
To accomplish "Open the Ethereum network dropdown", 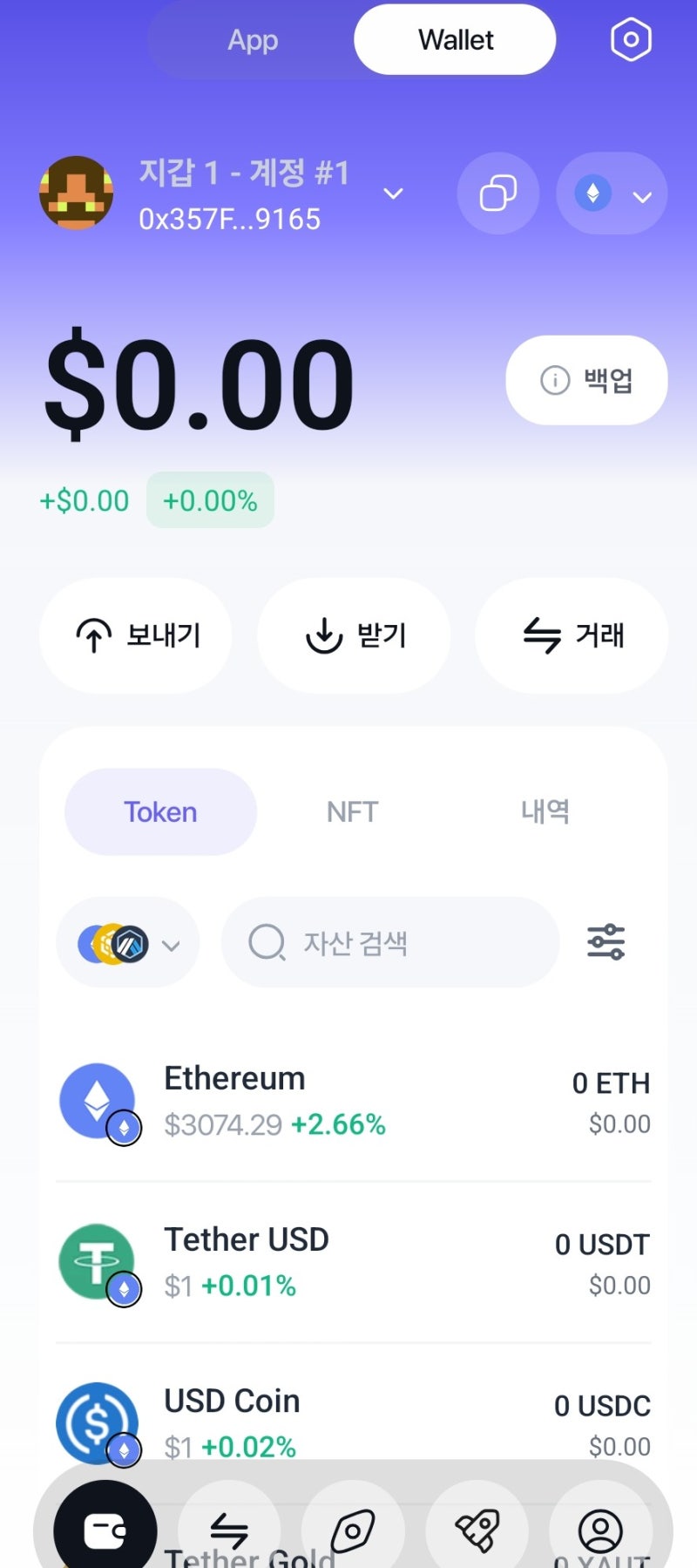I will 612,193.
